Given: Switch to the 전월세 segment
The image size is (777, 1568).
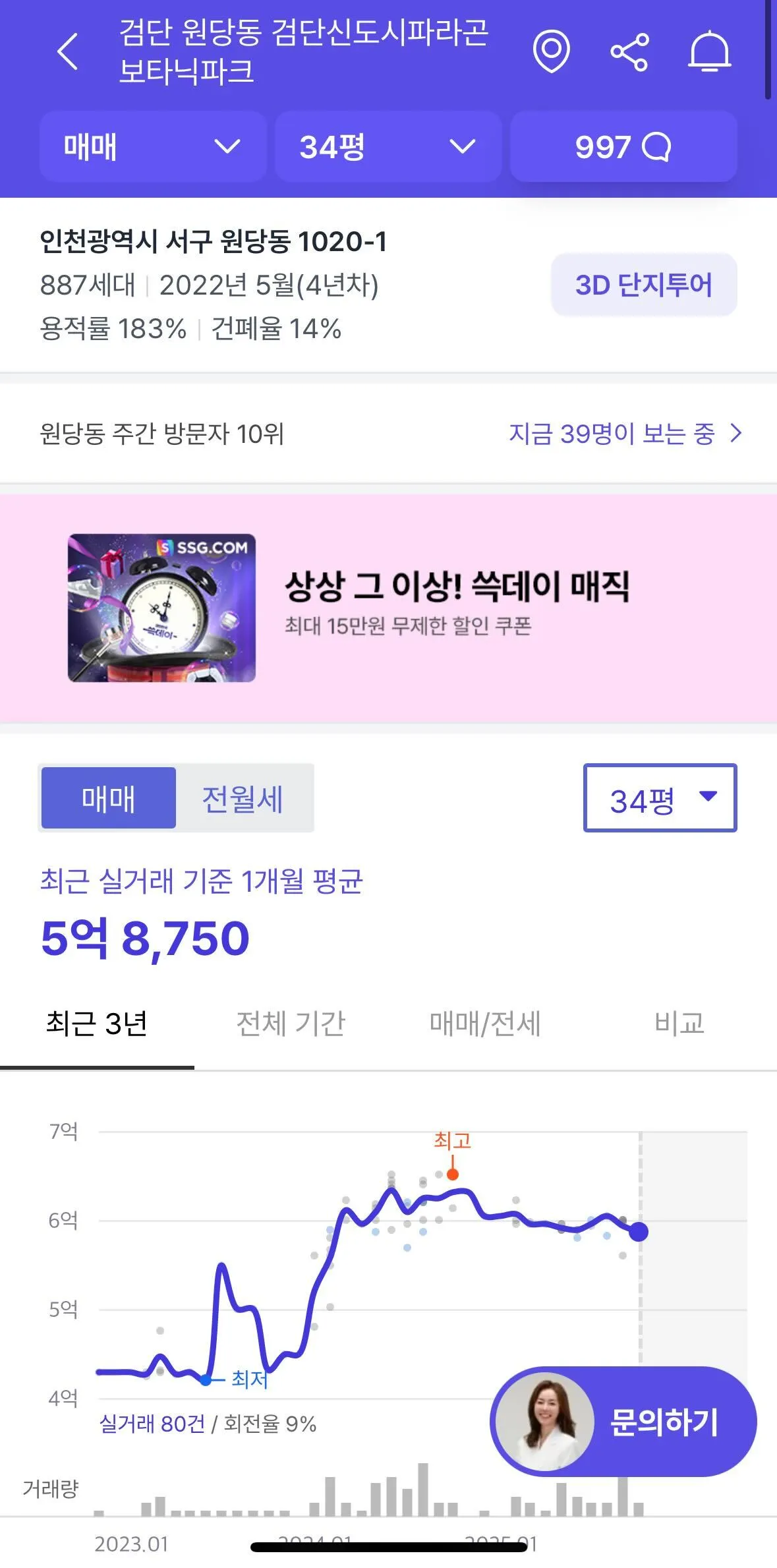Looking at the screenshot, I should 243,798.
